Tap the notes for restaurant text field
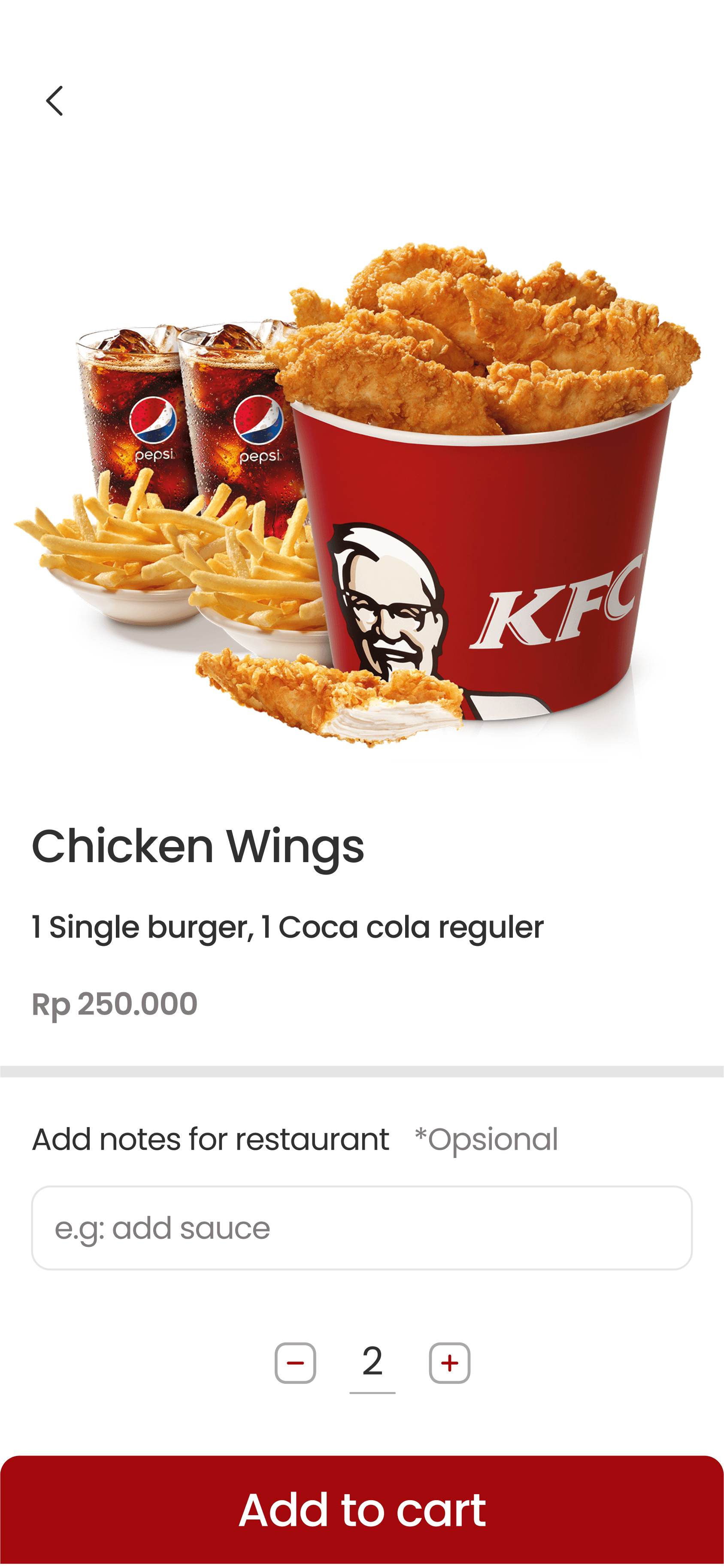This screenshot has height=1568, width=724. click(361, 1228)
